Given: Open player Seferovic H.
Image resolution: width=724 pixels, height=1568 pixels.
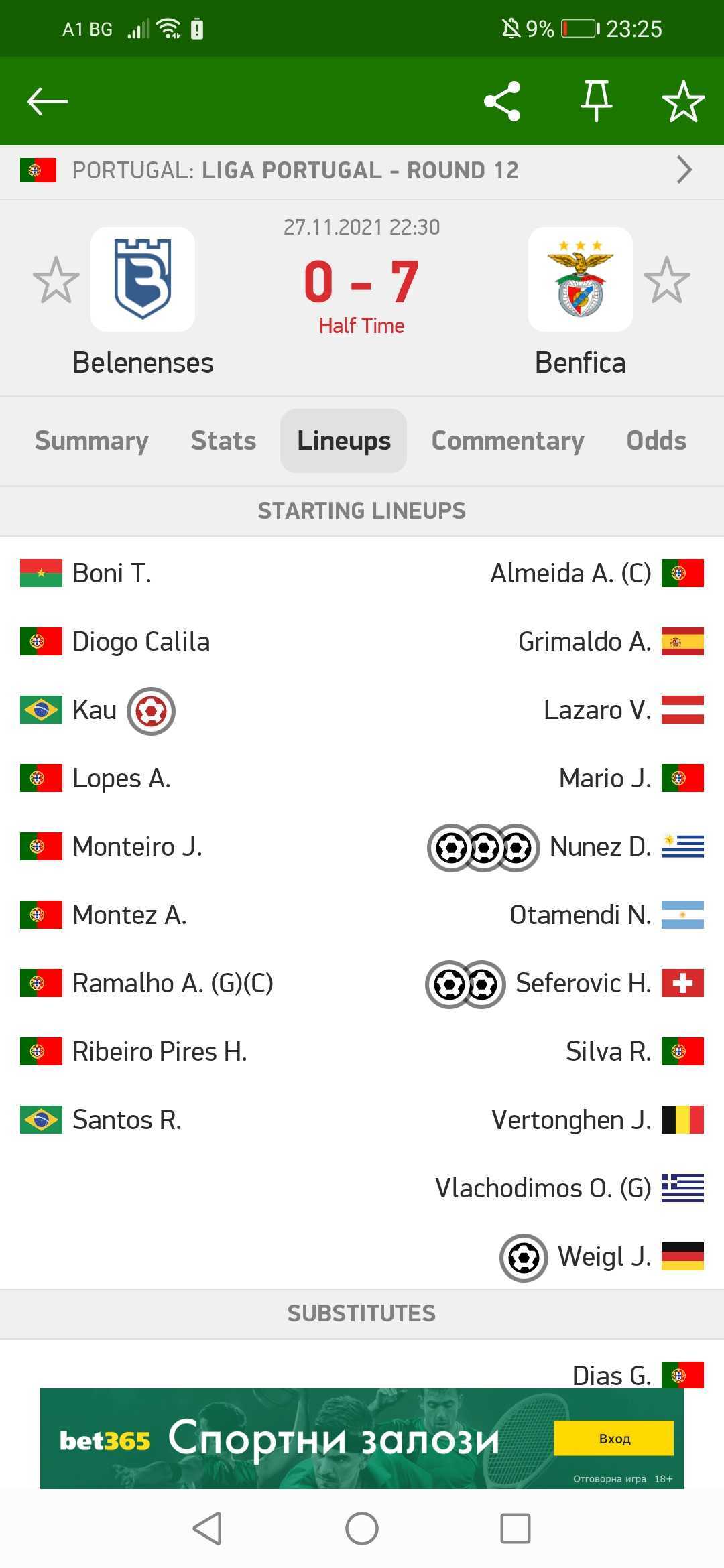Looking at the screenshot, I should pyautogui.click(x=583, y=984).
